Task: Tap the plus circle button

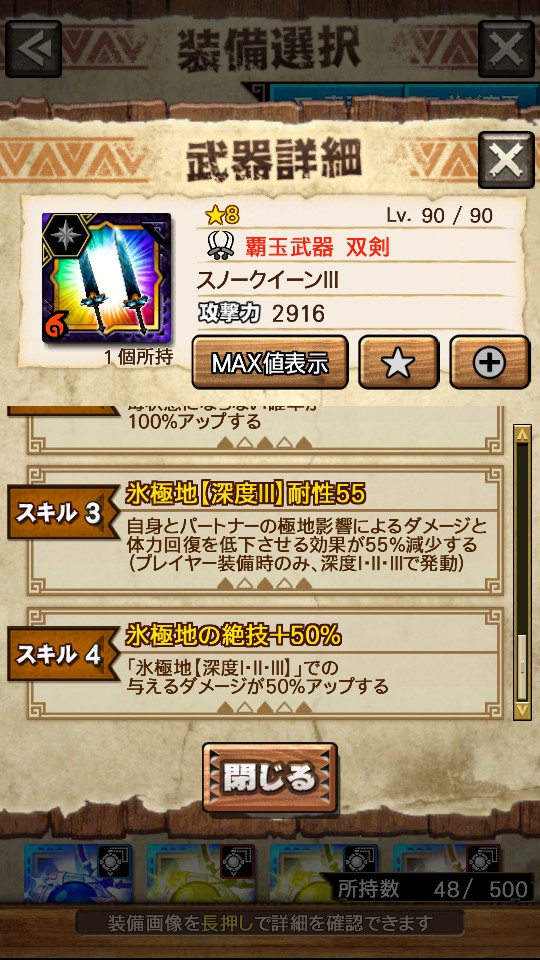Action: [490, 362]
